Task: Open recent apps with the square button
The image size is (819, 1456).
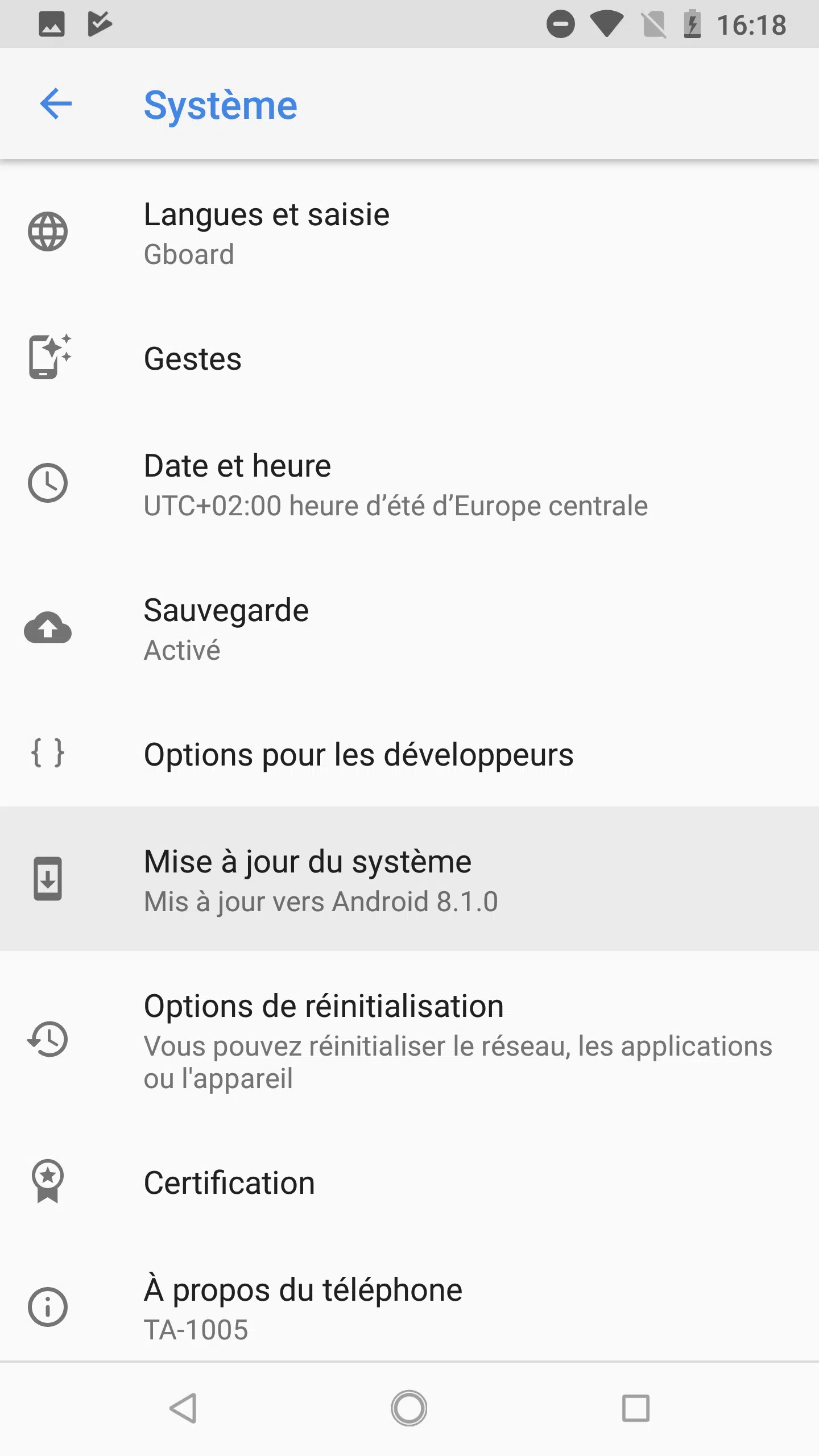Action: tap(636, 1408)
